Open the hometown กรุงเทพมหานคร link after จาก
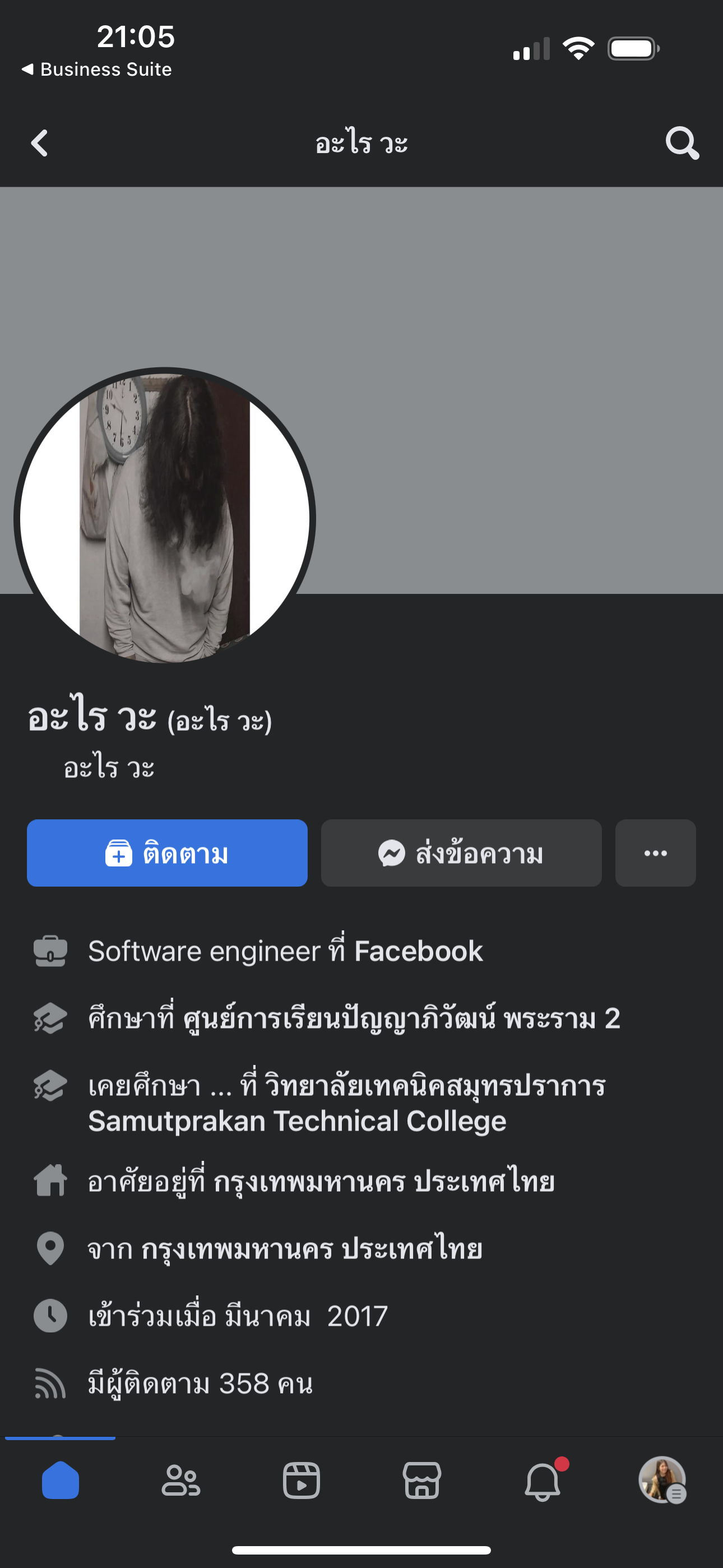723x1568 pixels. [312, 1249]
